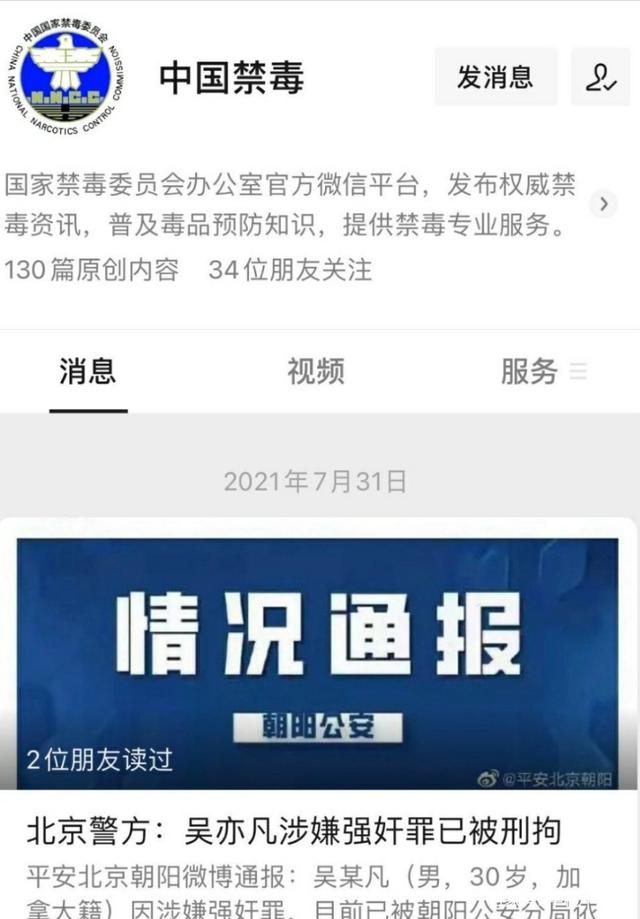This screenshot has height=919, width=640.
Task: Tap the 发消息 button
Action: [x=495, y=77]
